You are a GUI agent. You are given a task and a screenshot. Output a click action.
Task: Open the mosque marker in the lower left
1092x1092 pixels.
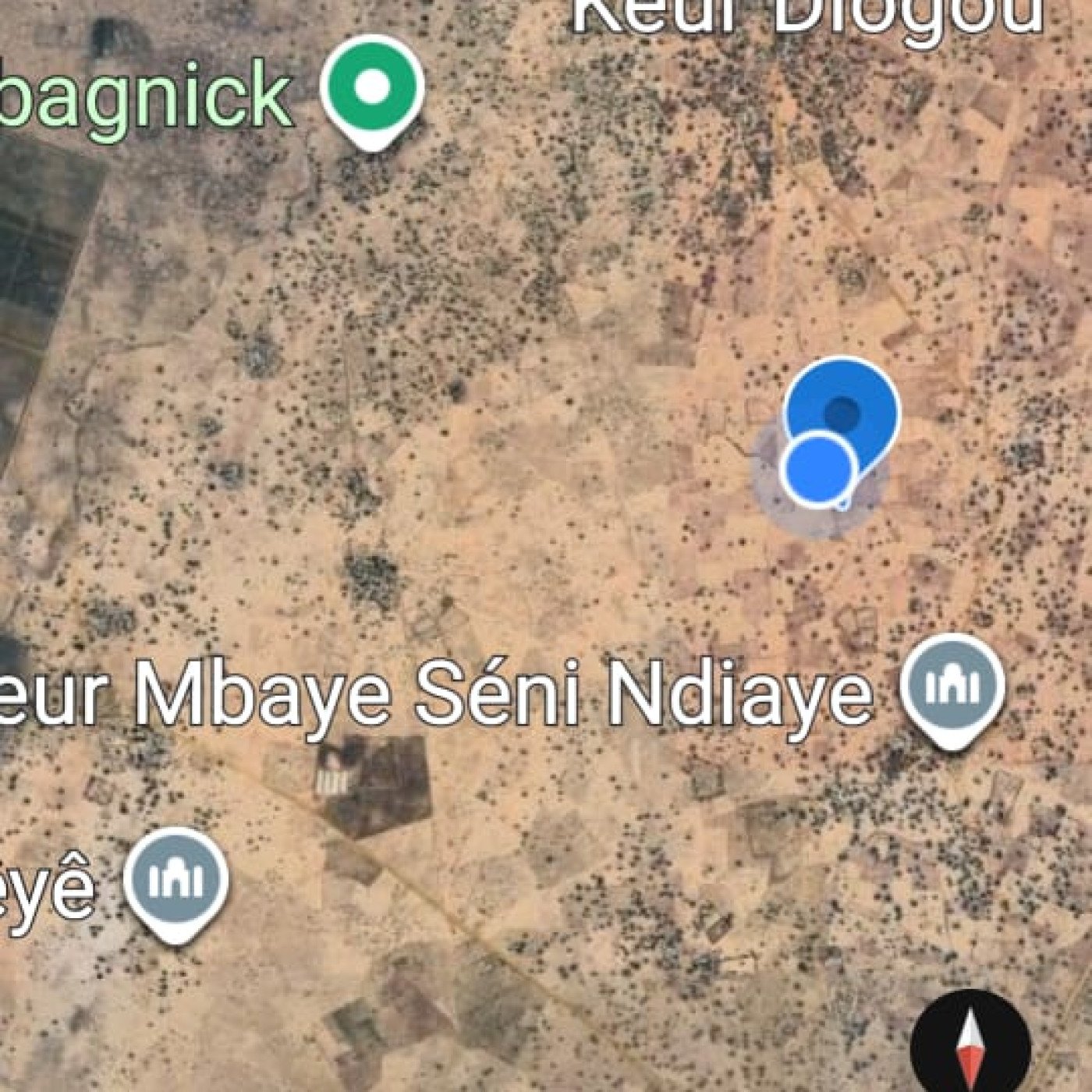pyautogui.click(x=176, y=881)
